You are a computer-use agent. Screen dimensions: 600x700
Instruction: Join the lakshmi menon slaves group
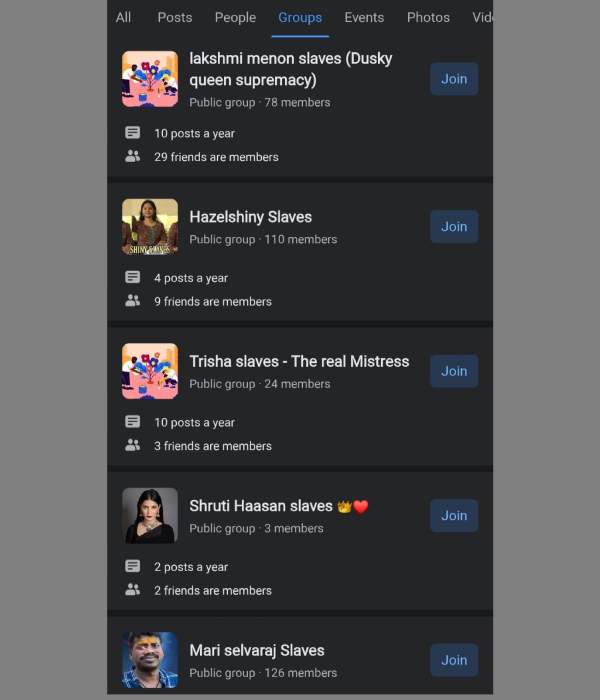point(454,79)
